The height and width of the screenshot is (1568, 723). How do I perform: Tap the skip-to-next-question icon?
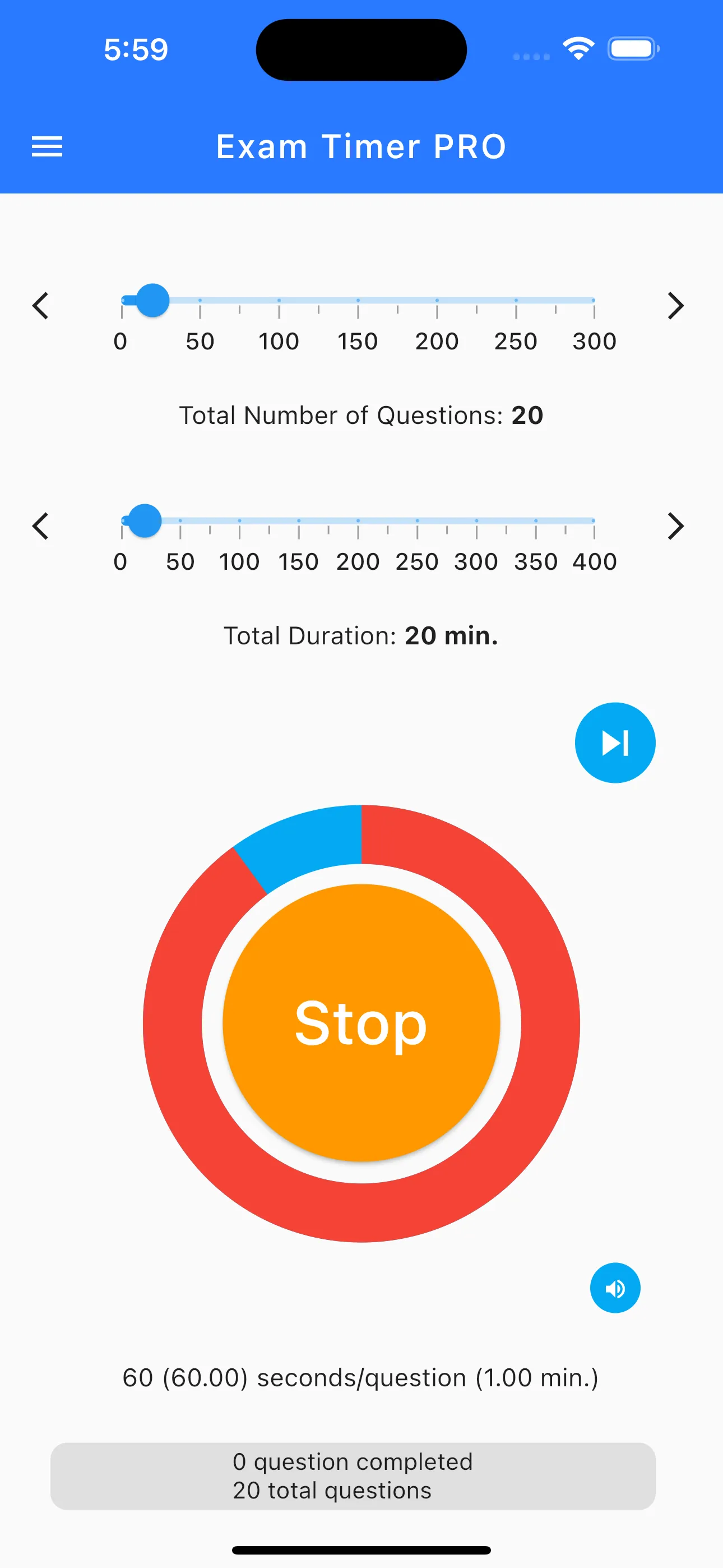pos(615,742)
